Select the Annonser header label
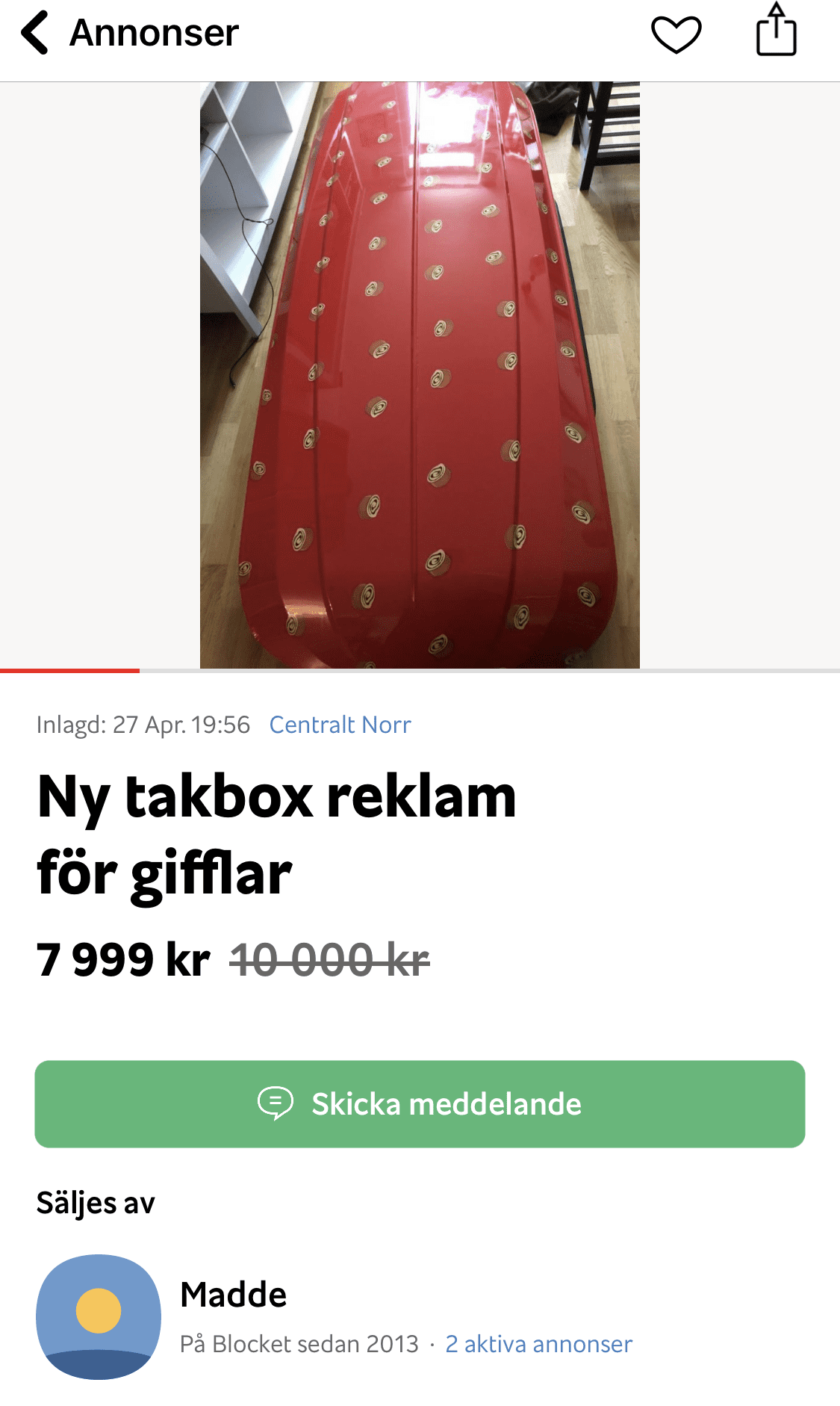 tap(152, 32)
